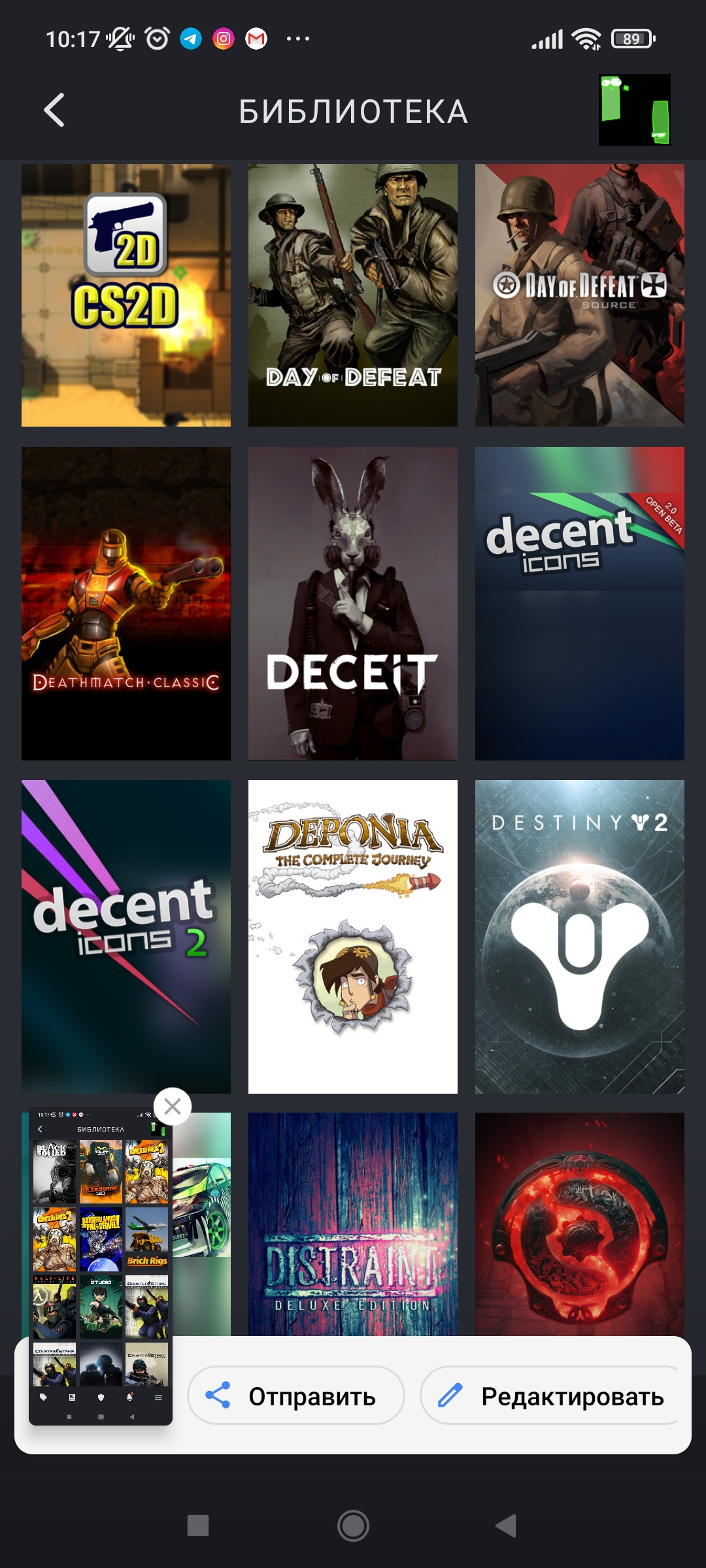
Task: Go back using the header arrow
Action: pyautogui.click(x=54, y=110)
